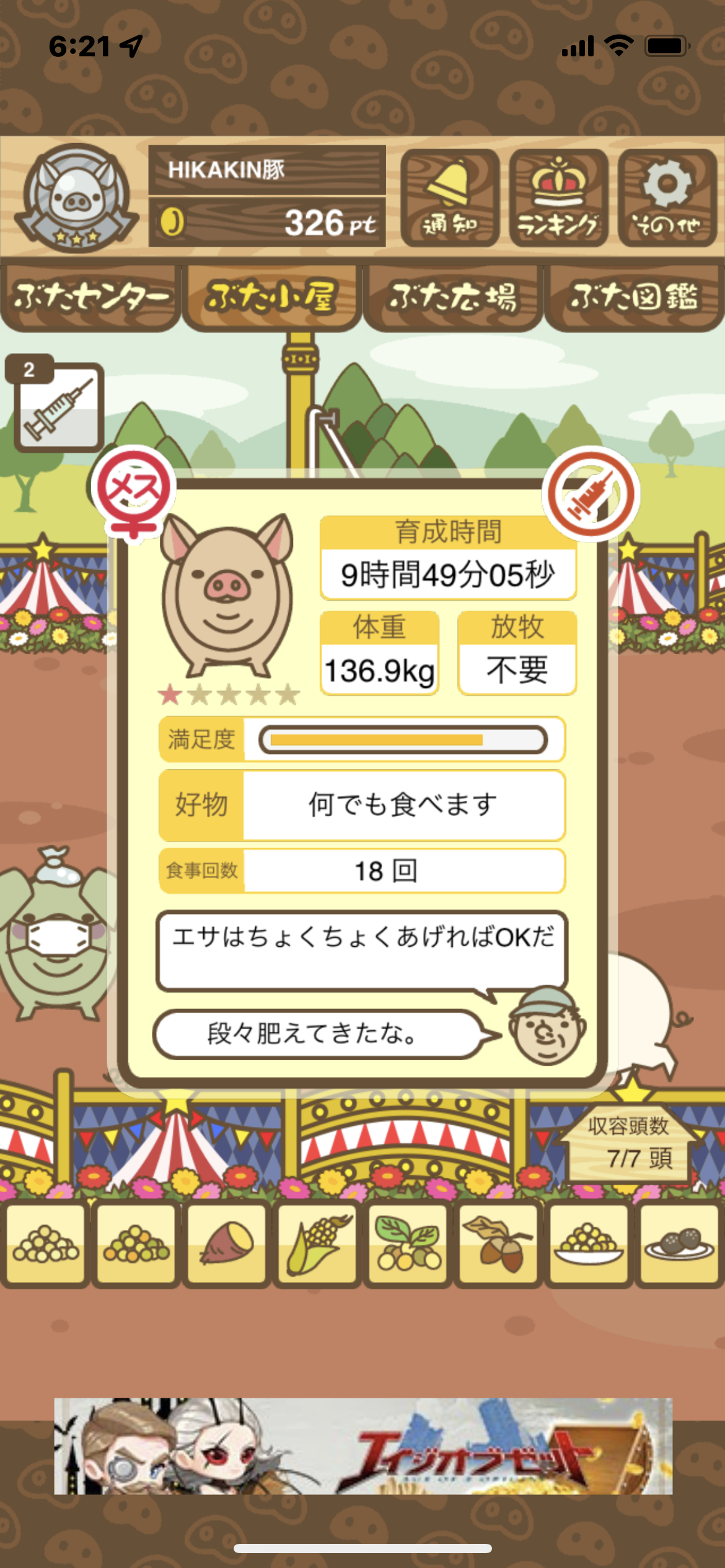The height and width of the screenshot is (1568, 725).
Task: Switch to the ぶた小屋 tab
Action: (x=271, y=298)
